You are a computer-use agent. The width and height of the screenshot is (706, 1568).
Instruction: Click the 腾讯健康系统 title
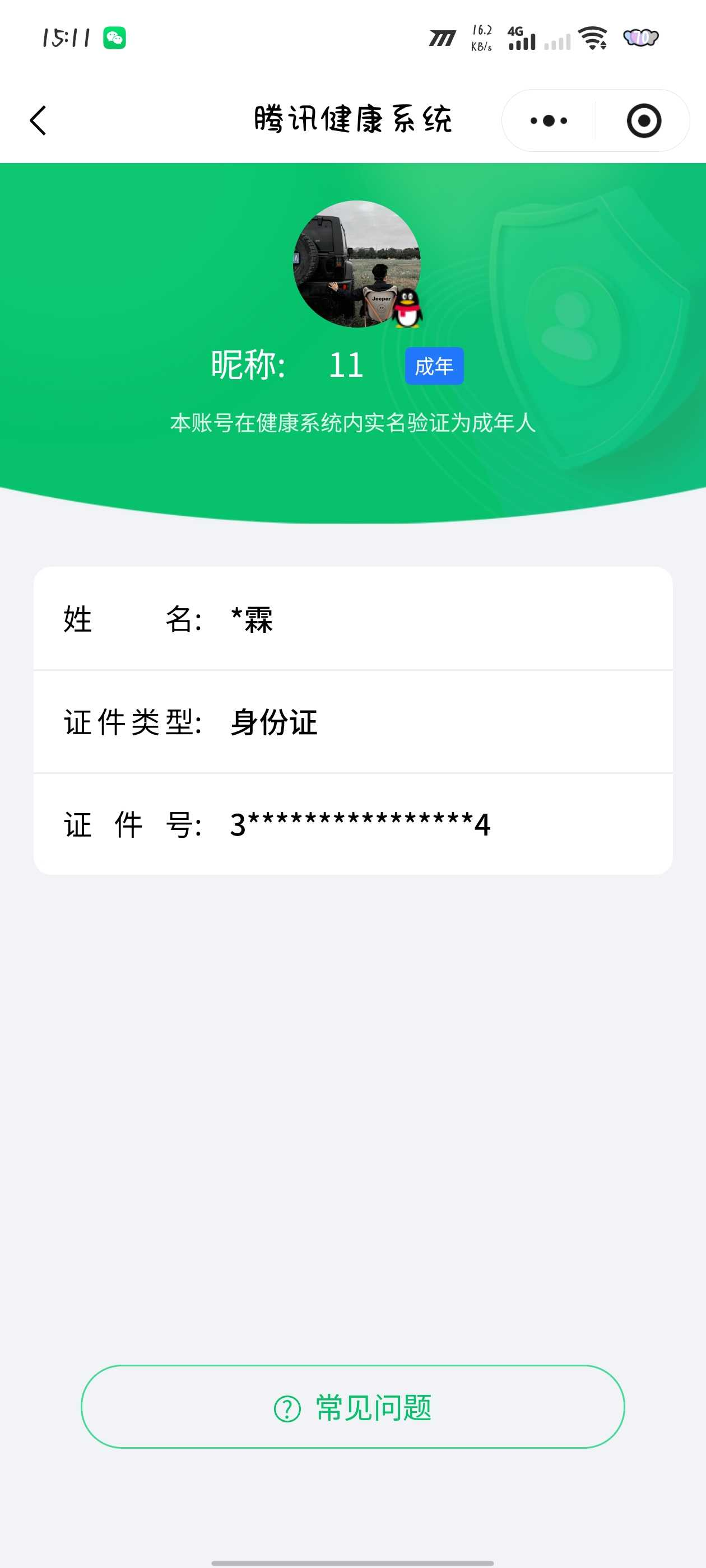click(352, 119)
